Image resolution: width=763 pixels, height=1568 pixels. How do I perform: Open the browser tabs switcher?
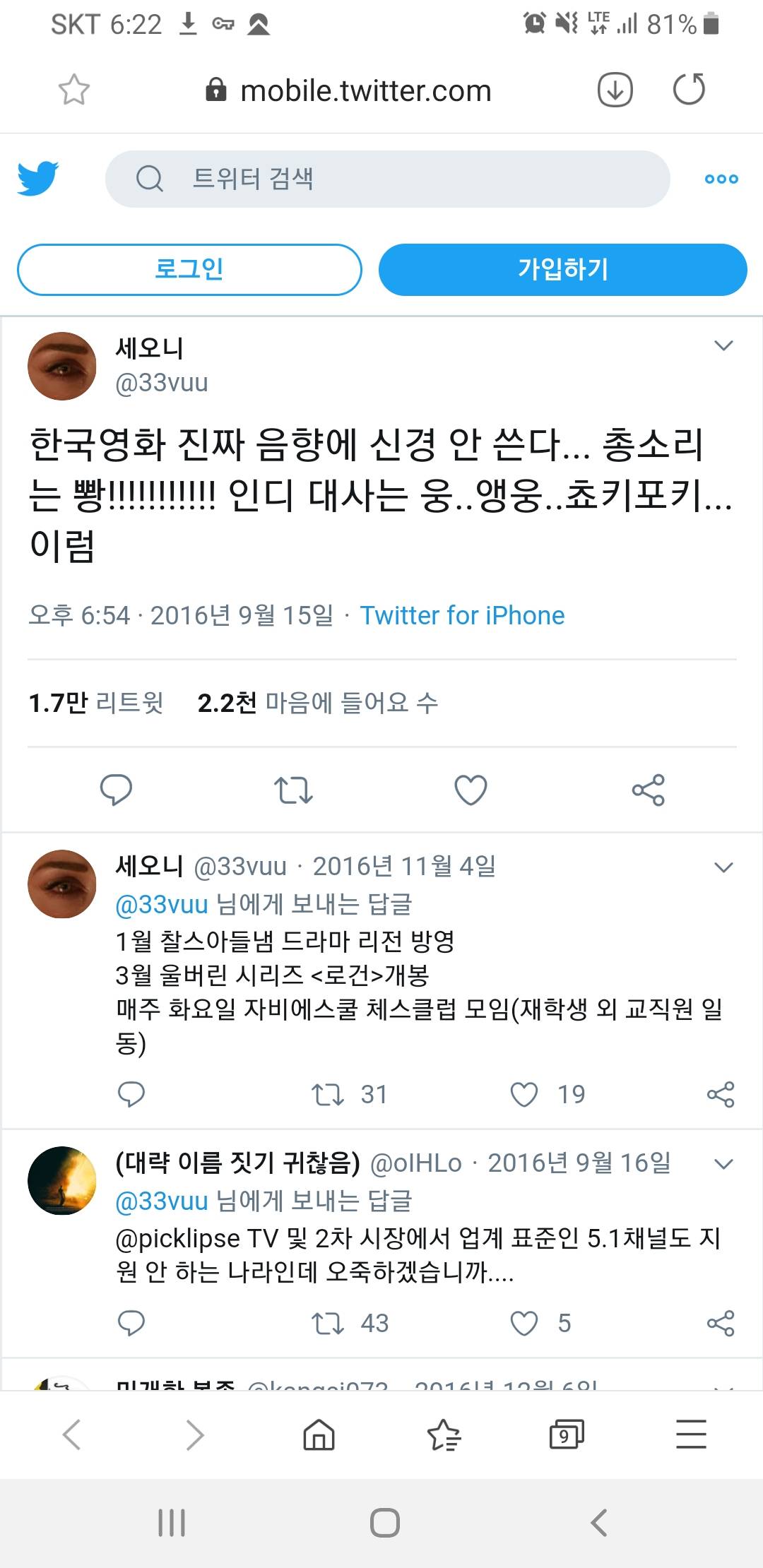pyautogui.click(x=567, y=1435)
